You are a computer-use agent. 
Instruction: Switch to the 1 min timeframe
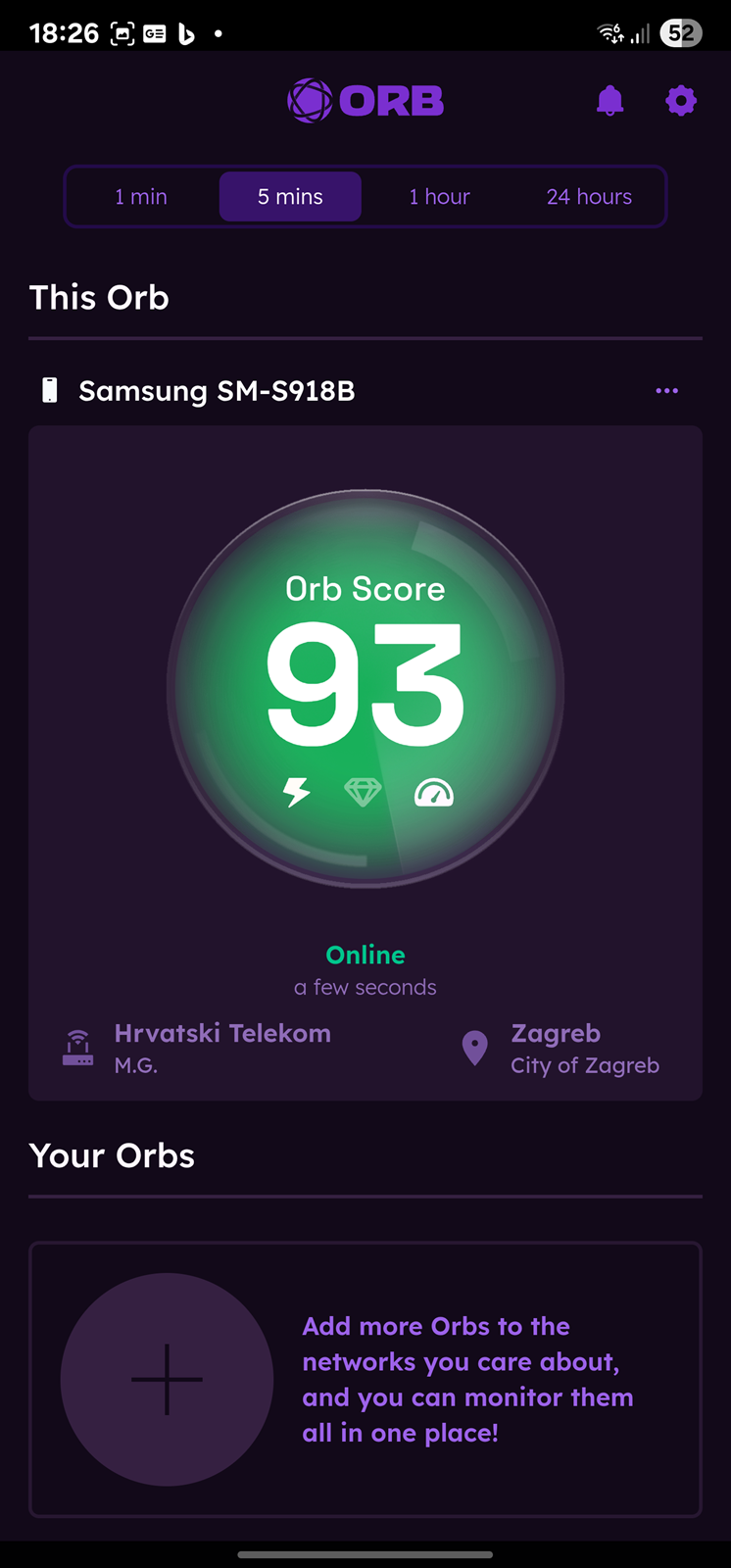coord(141,197)
